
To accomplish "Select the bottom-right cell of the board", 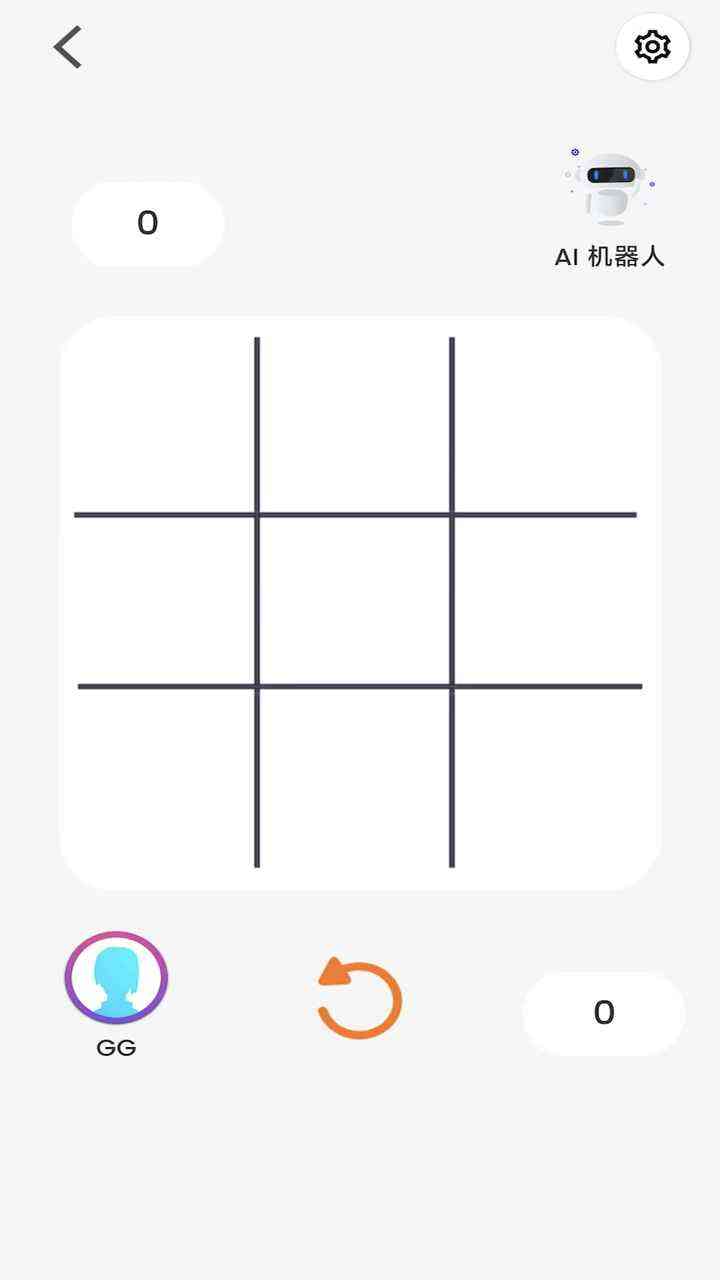I will click(x=548, y=777).
